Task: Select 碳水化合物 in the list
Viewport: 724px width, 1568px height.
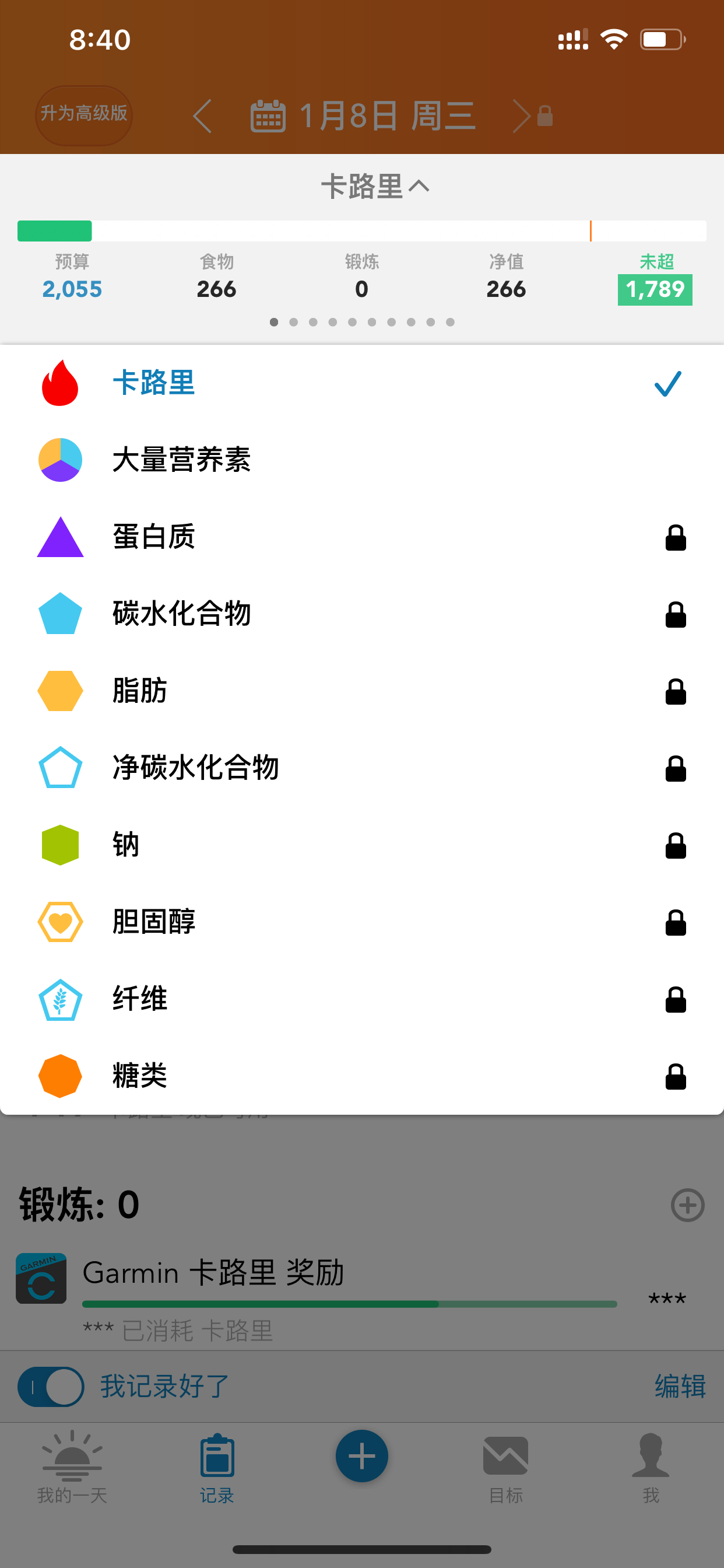Action: pos(362,614)
